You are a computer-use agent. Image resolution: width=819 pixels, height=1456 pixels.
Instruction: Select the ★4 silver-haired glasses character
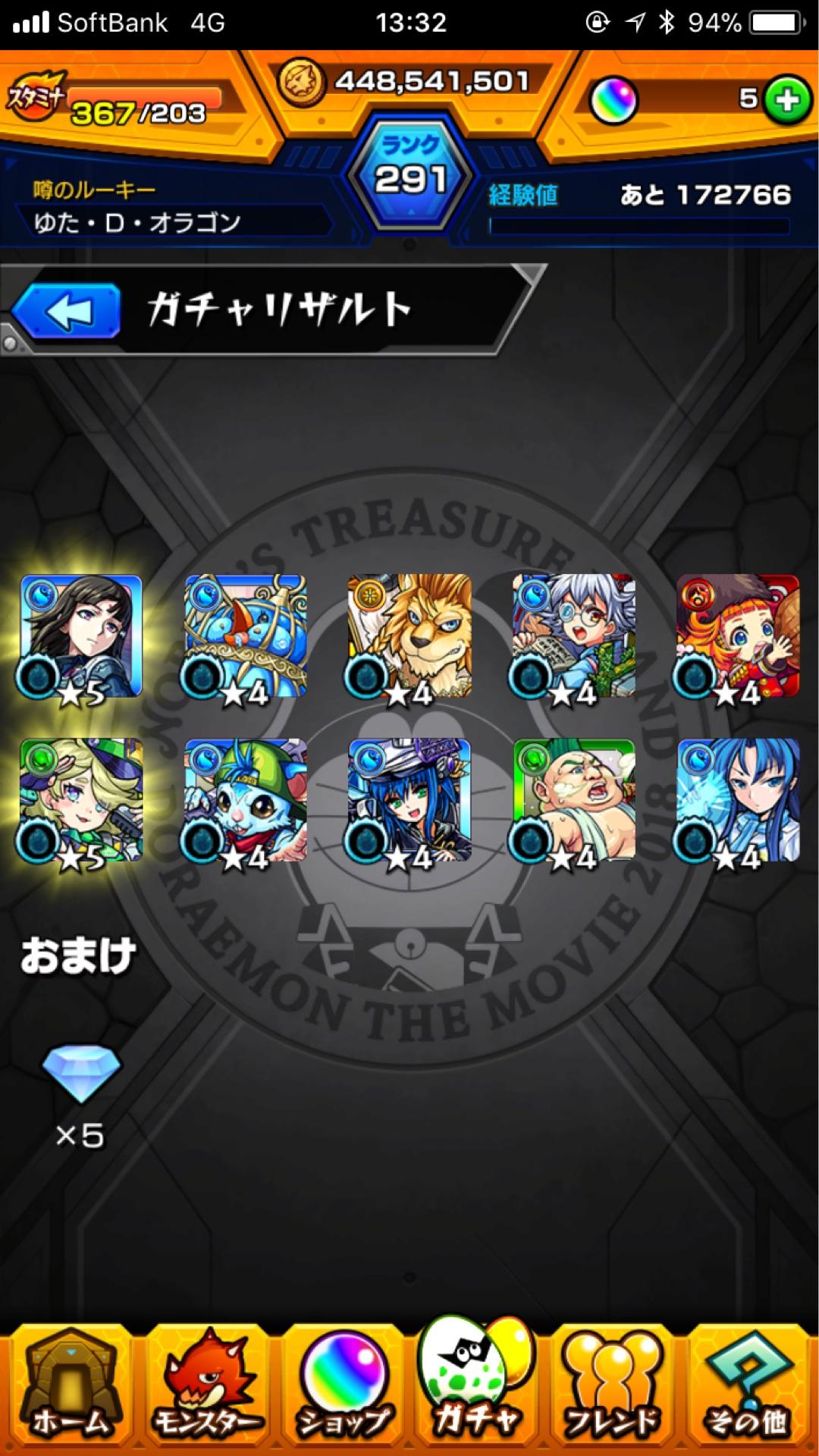[573, 635]
